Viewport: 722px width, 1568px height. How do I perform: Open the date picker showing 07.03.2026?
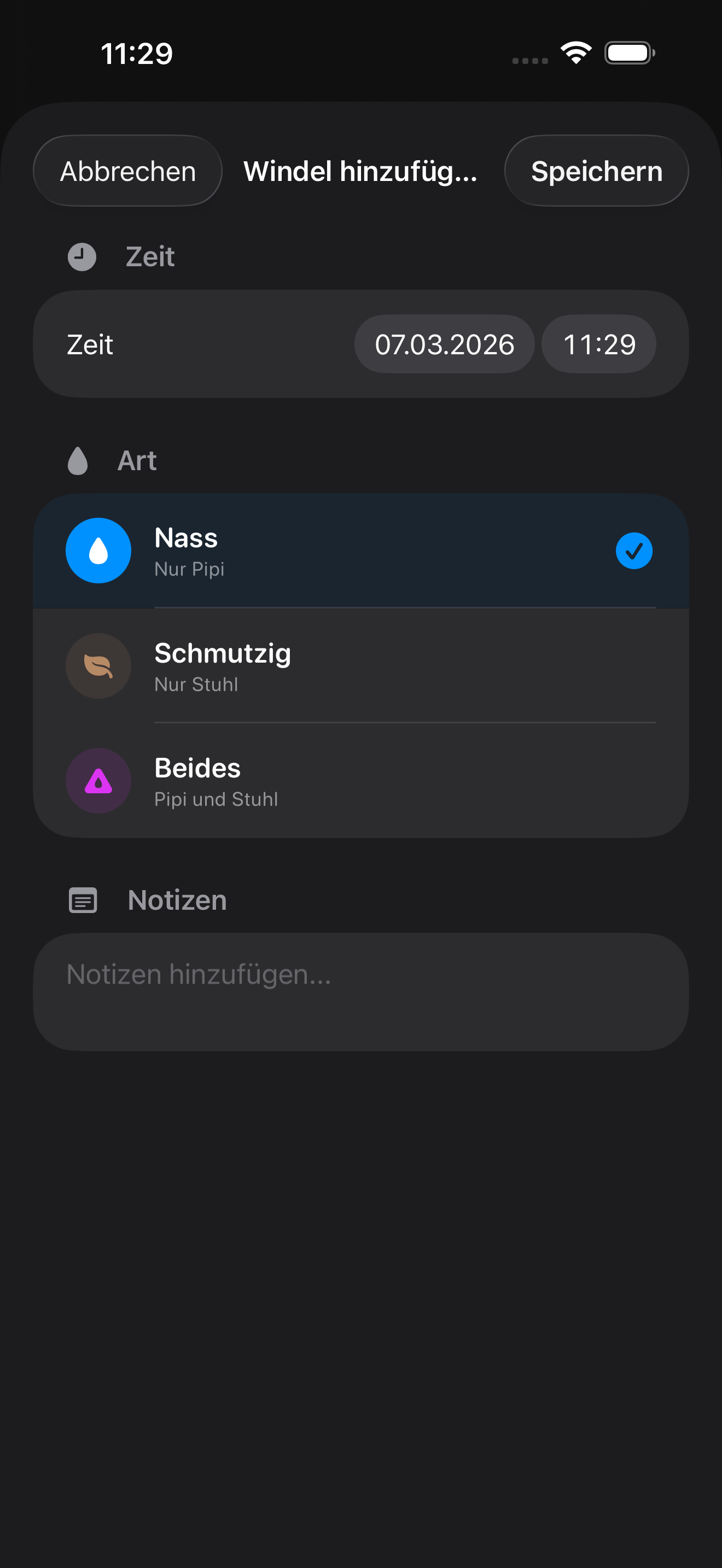click(x=444, y=344)
